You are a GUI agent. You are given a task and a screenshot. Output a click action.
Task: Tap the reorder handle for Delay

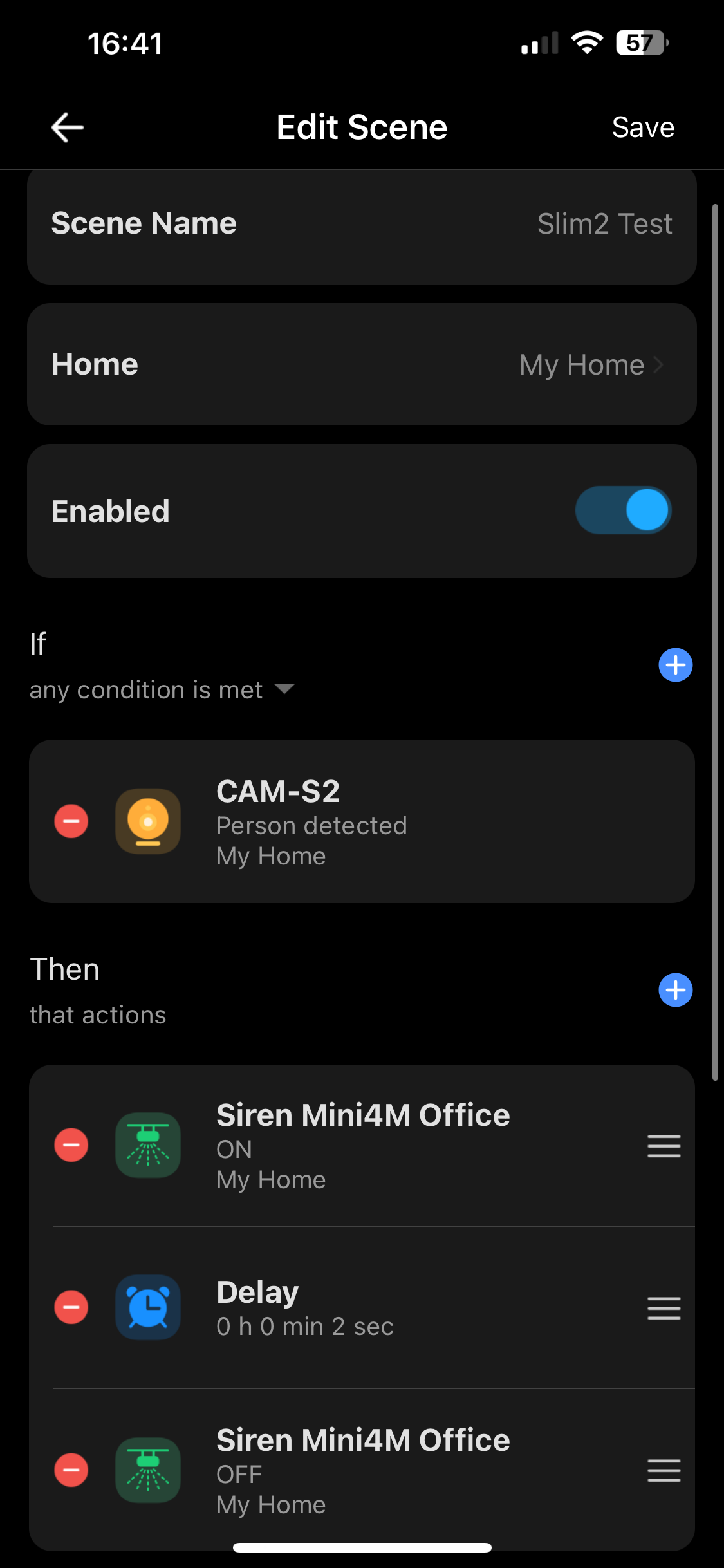[x=664, y=1309]
